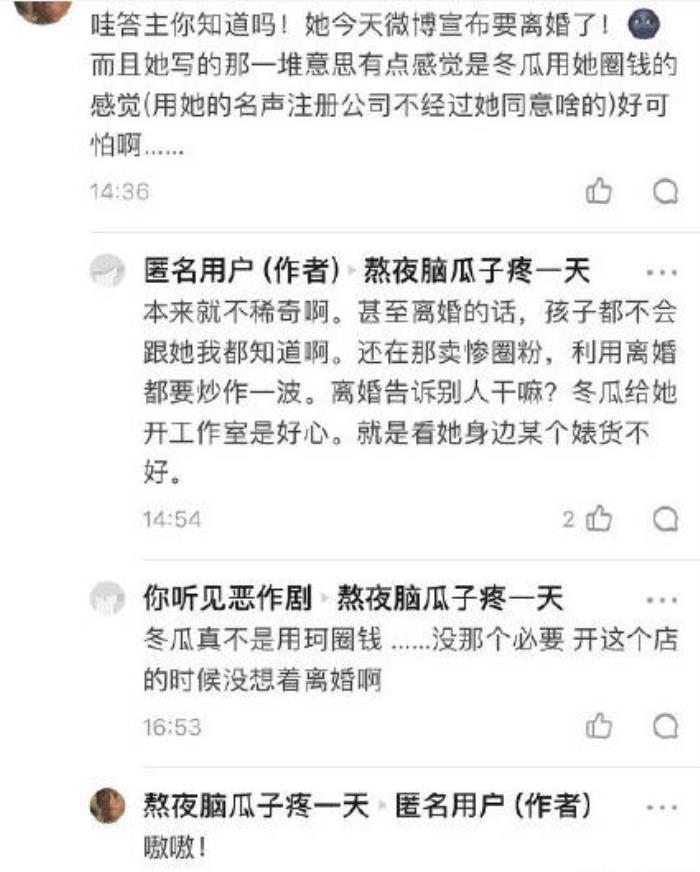
Task: Like 你听见恶作剧's comment at 16:53
Action: coord(599,725)
